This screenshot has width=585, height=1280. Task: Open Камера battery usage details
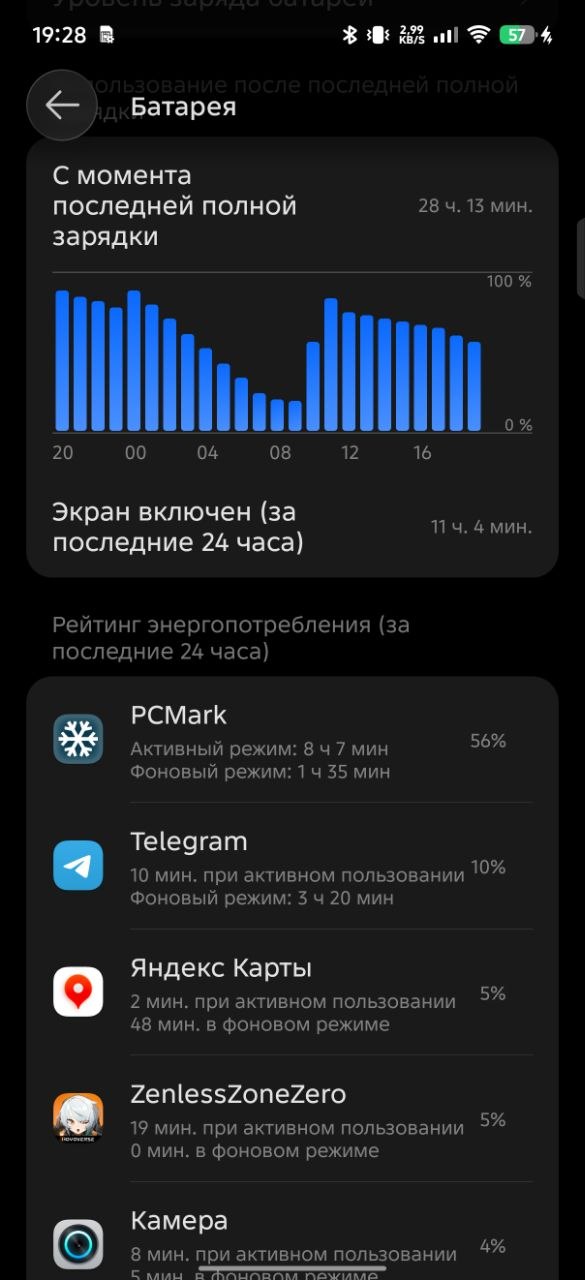tap(292, 1231)
